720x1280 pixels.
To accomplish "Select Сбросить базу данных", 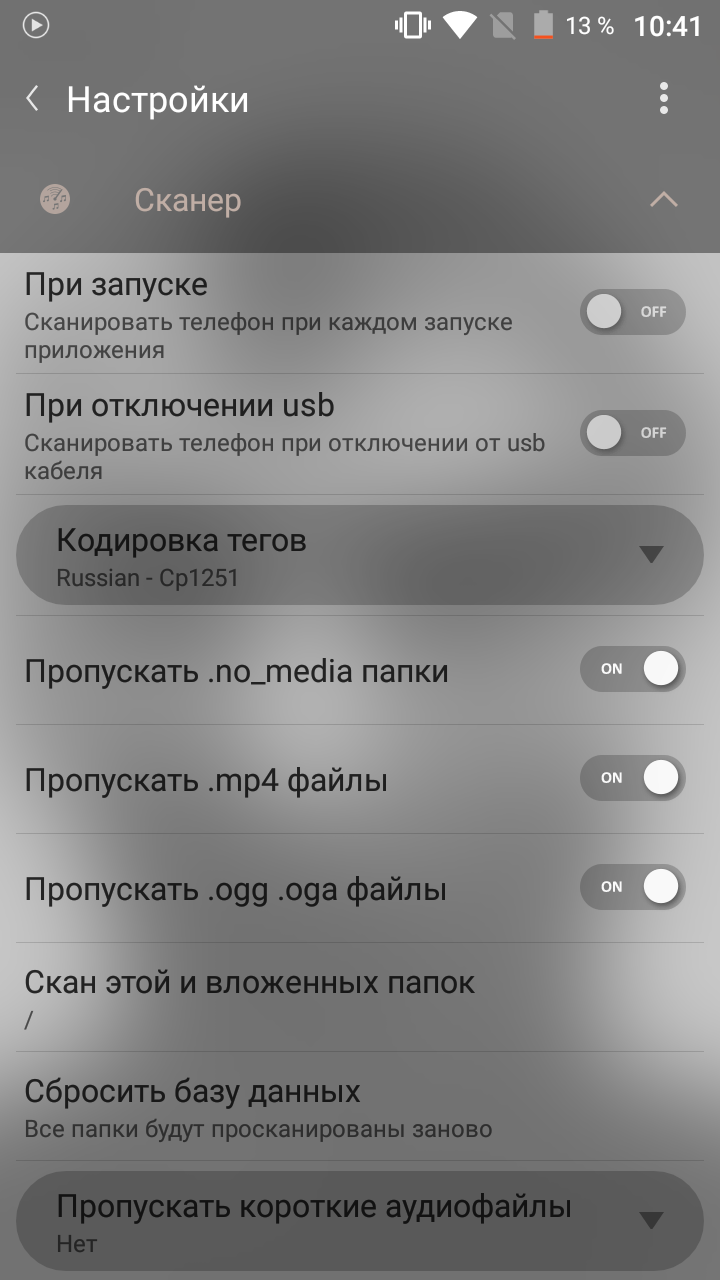I will (x=360, y=1106).
